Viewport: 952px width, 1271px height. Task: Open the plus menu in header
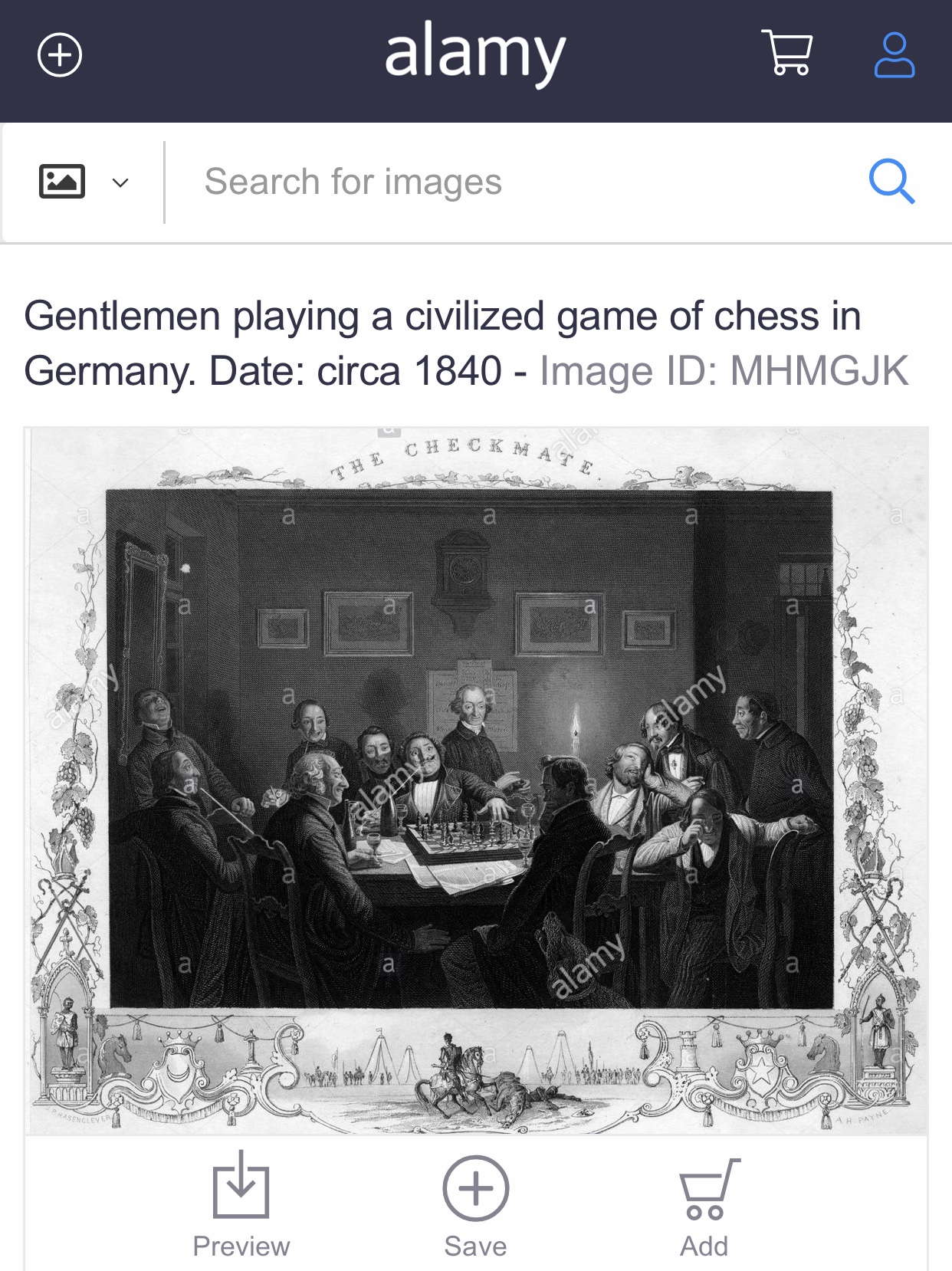(x=60, y=55)
